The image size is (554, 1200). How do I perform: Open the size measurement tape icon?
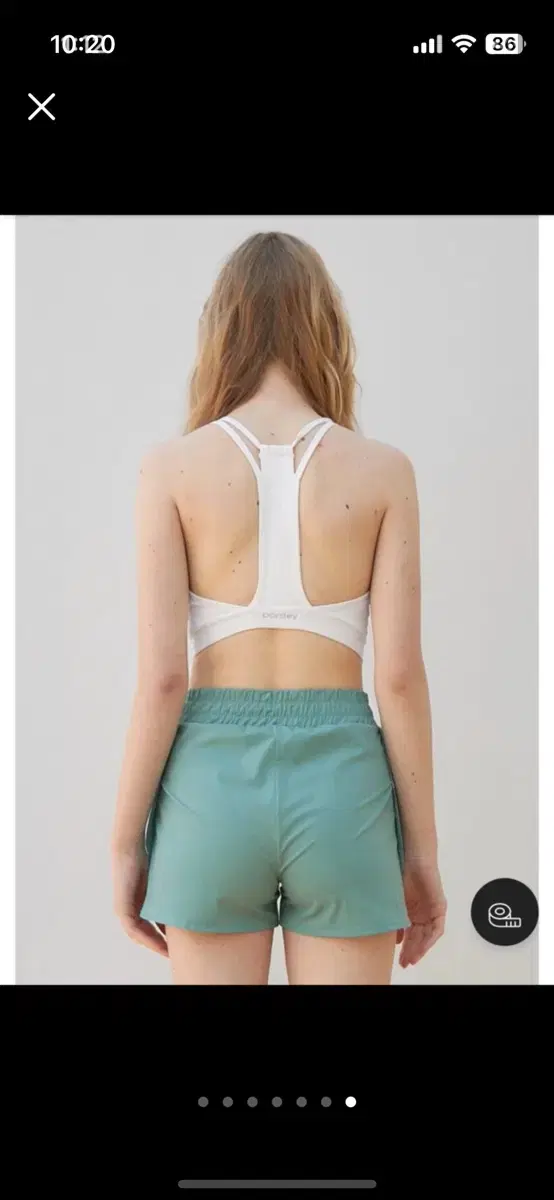click(x=505, y=912)
